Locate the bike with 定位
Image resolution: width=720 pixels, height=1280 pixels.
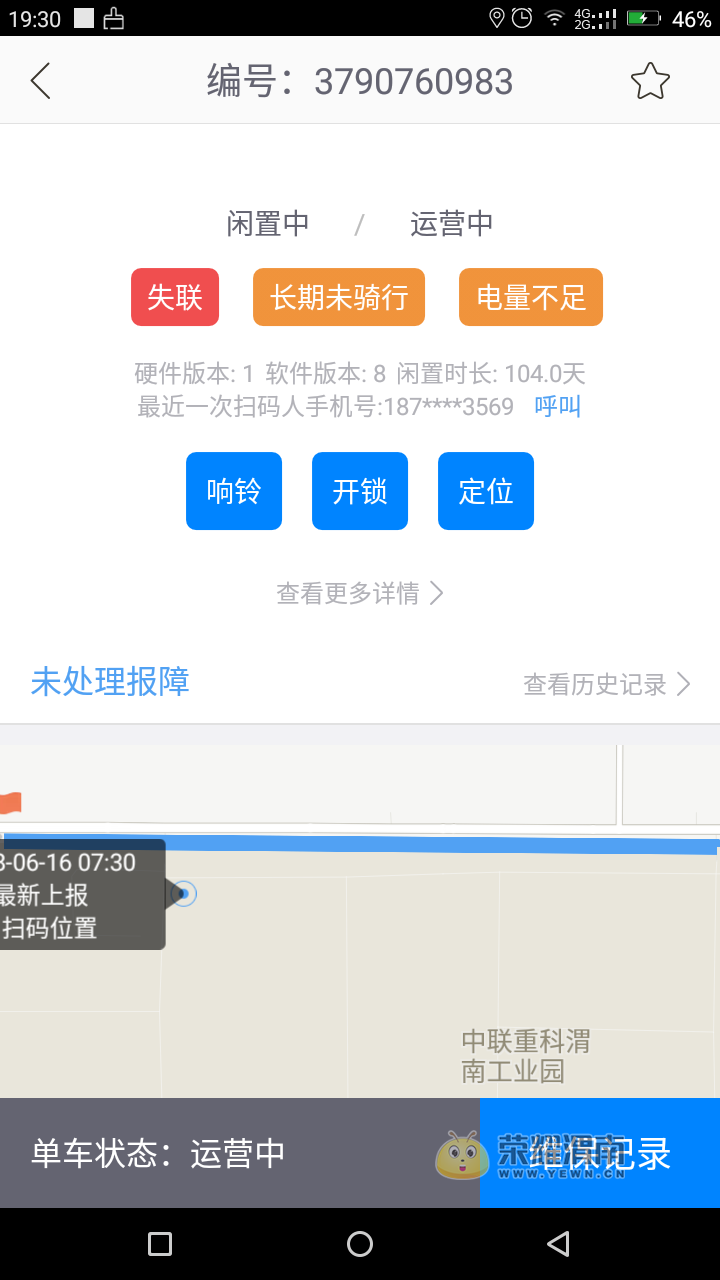tap(486, 491)
